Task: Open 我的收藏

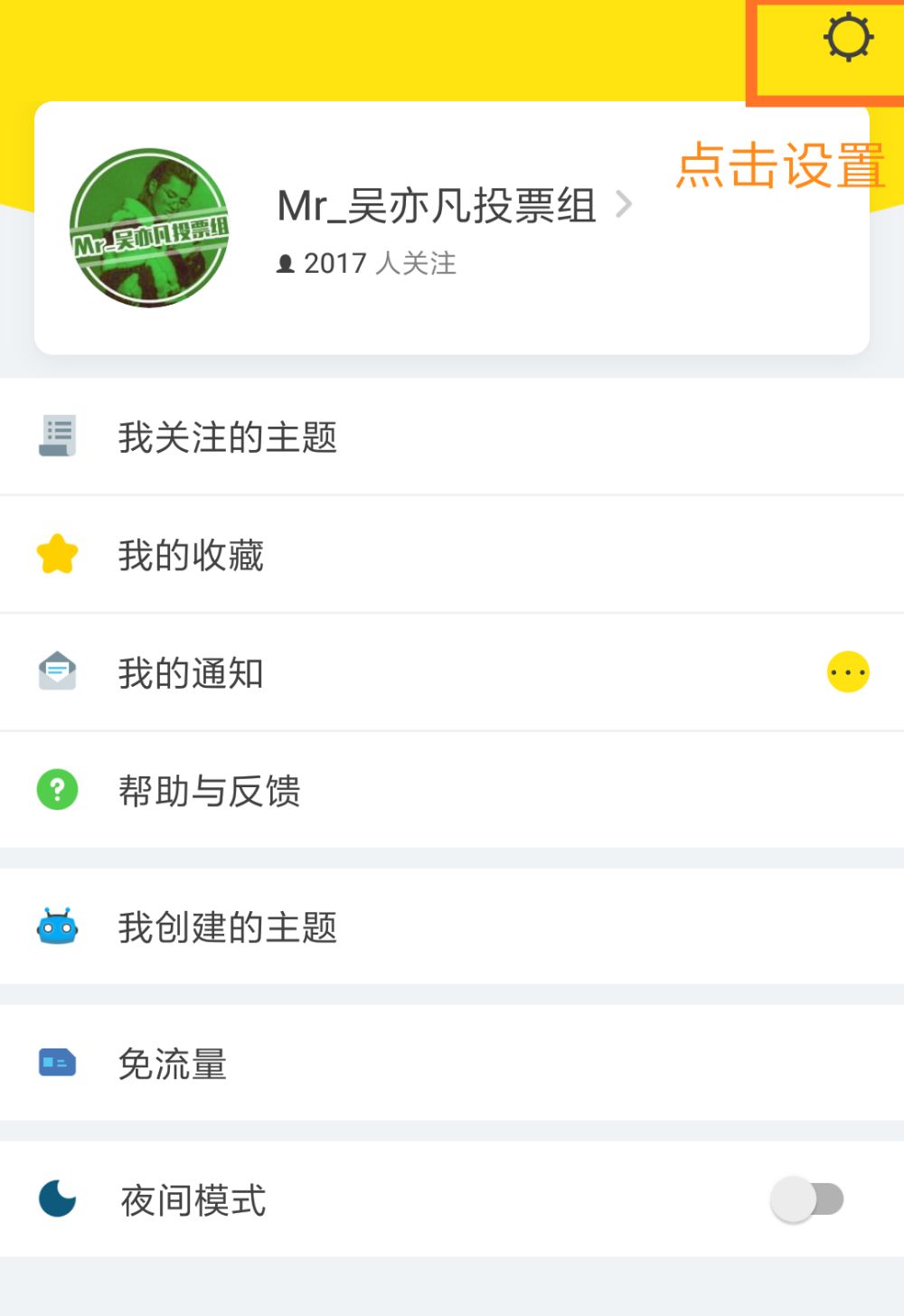Action: click(x=191, y=555)
